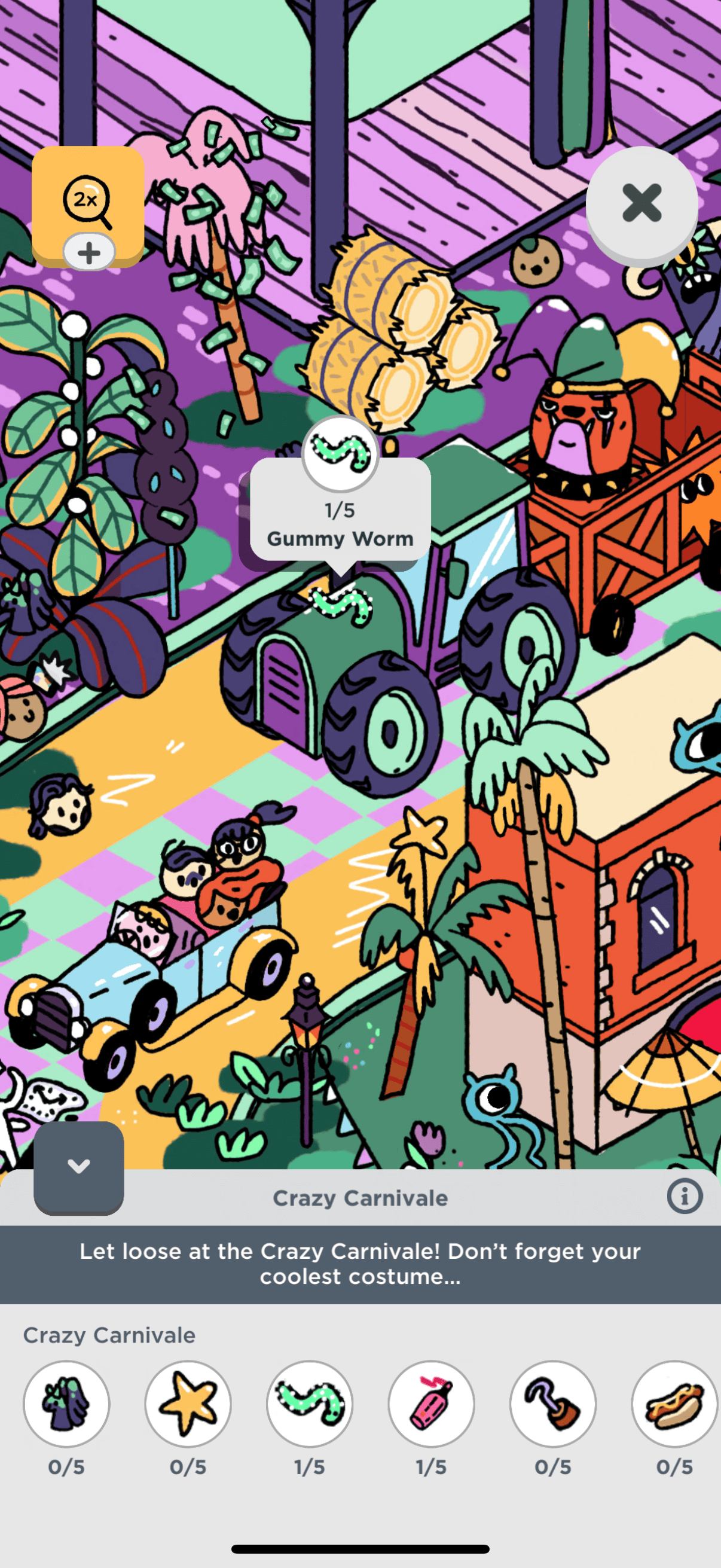Collapse the item panel with the chevron

pos(78,1167)
